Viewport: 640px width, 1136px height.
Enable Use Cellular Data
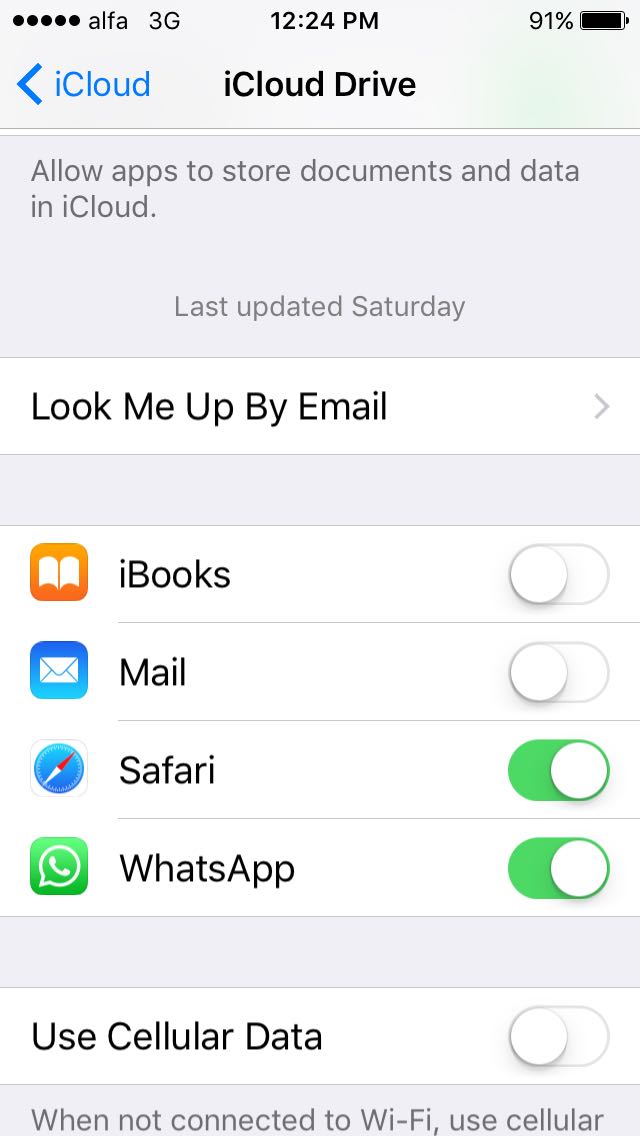click(559, 1036)
